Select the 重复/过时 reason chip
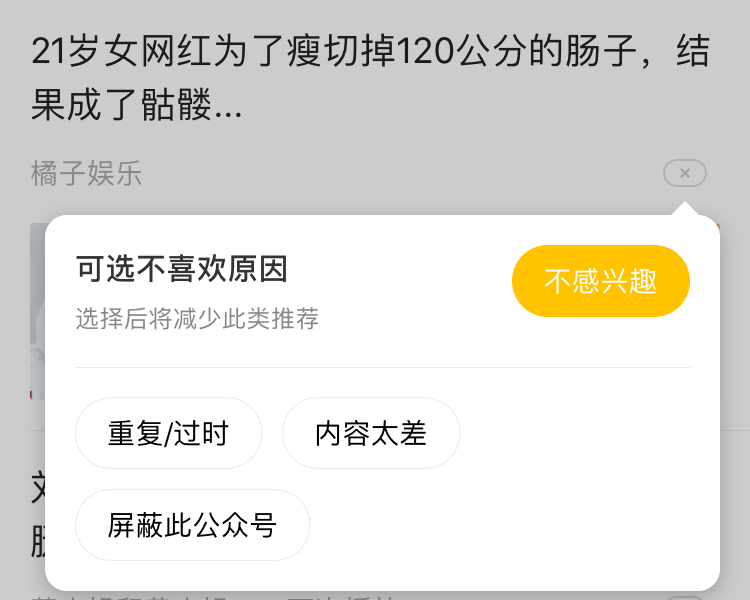 pyautogui.click(x=168, y=433)
